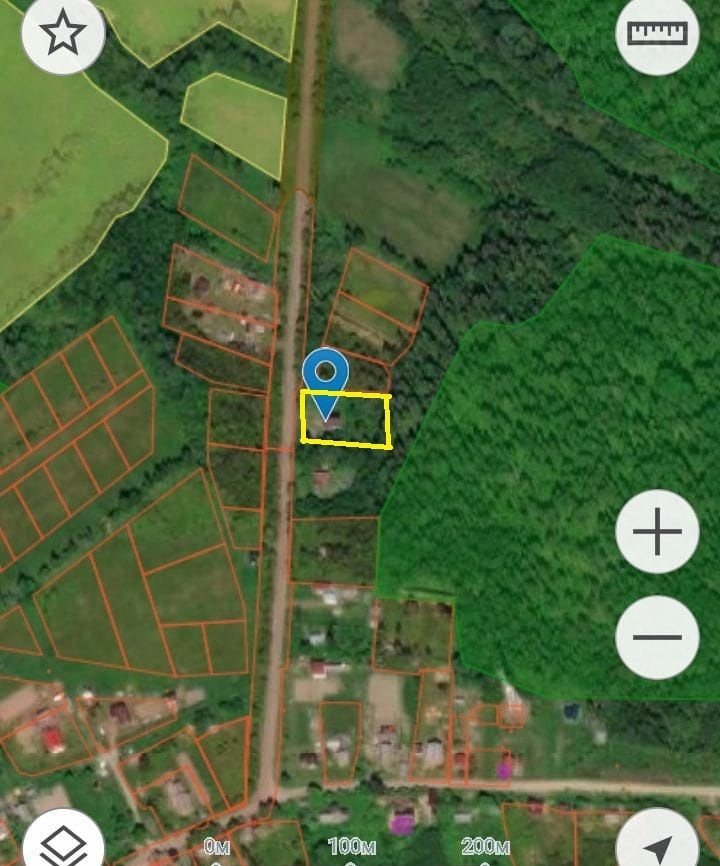Image resolution: width=720 pixels, height=866 pixels.
Task: Zoom in on the map
Action: [x=657, y=532]
